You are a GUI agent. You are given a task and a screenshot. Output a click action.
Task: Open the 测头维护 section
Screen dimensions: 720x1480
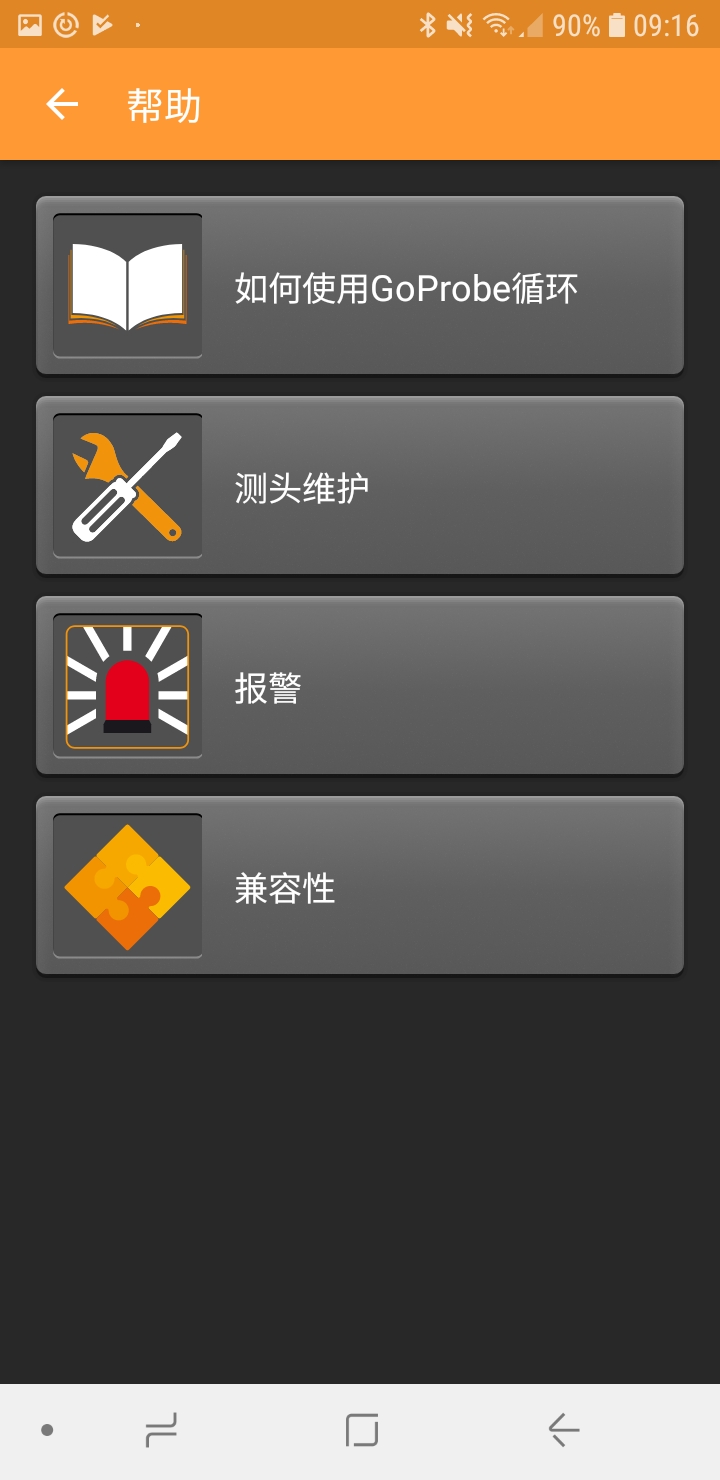360,486
